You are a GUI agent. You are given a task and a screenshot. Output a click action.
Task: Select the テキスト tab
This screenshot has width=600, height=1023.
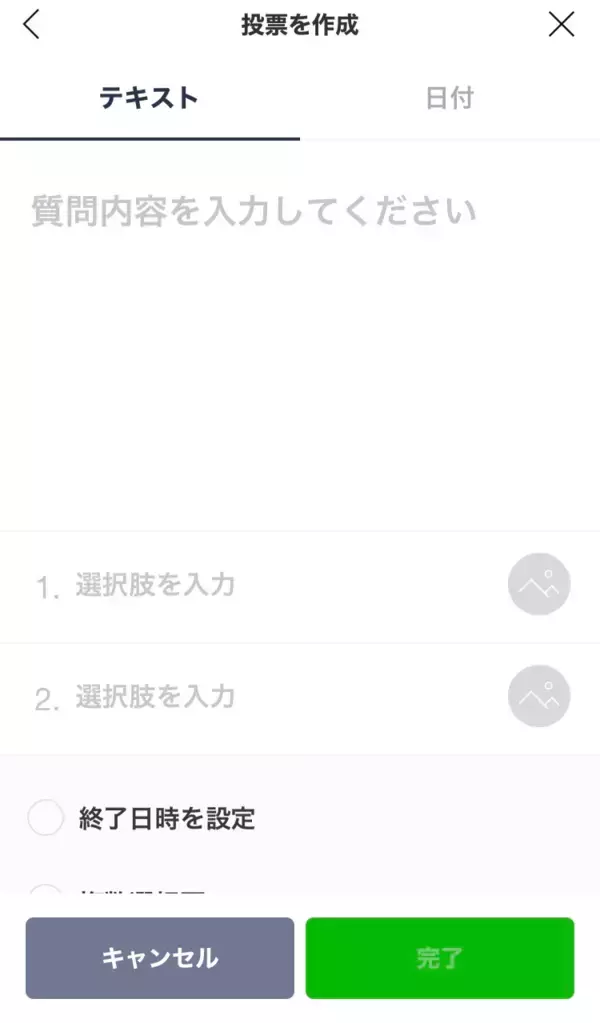(x=149, y=98)
